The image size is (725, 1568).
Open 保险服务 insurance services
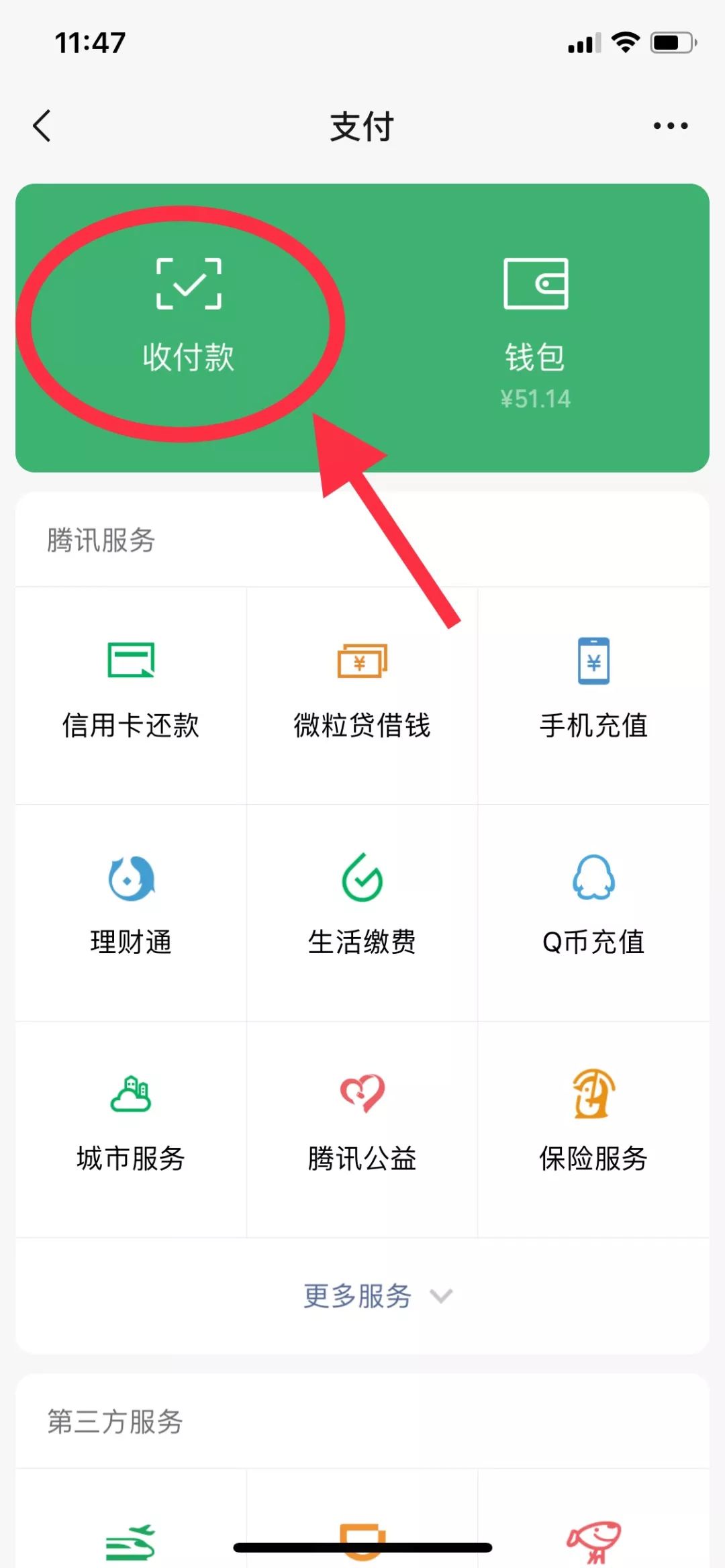point(593,1130)
